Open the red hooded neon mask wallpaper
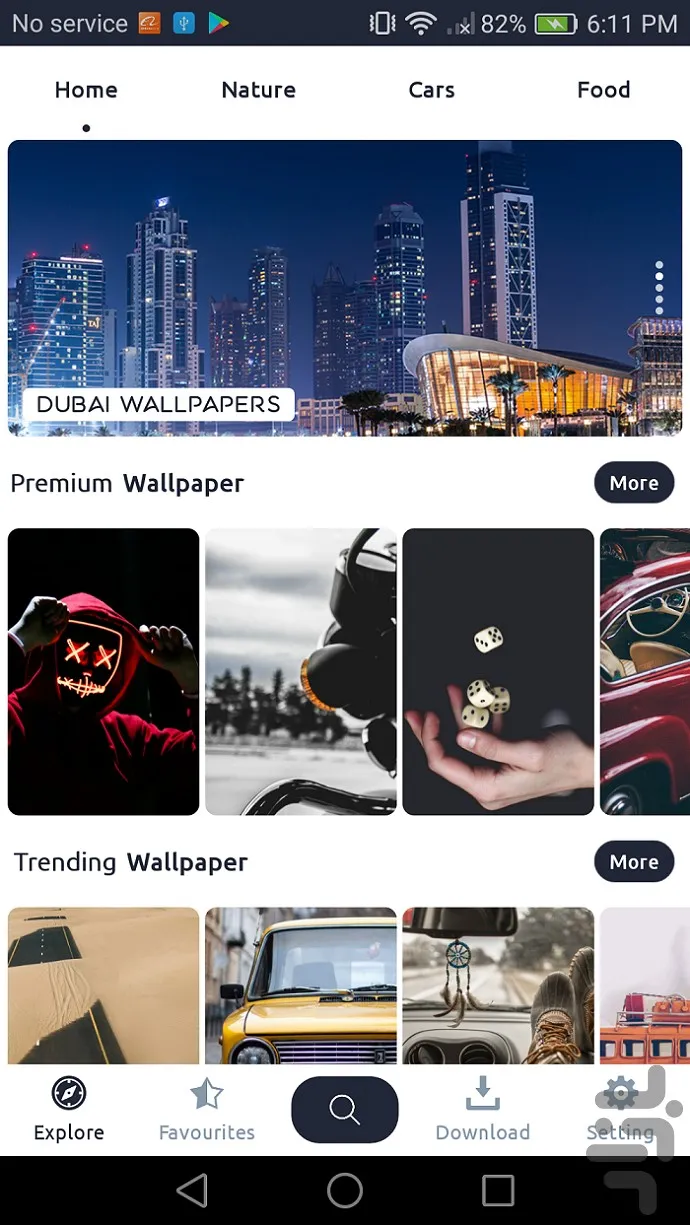Image resolution: width=690 pixels, height=1225 pixels. coord(103,672)
